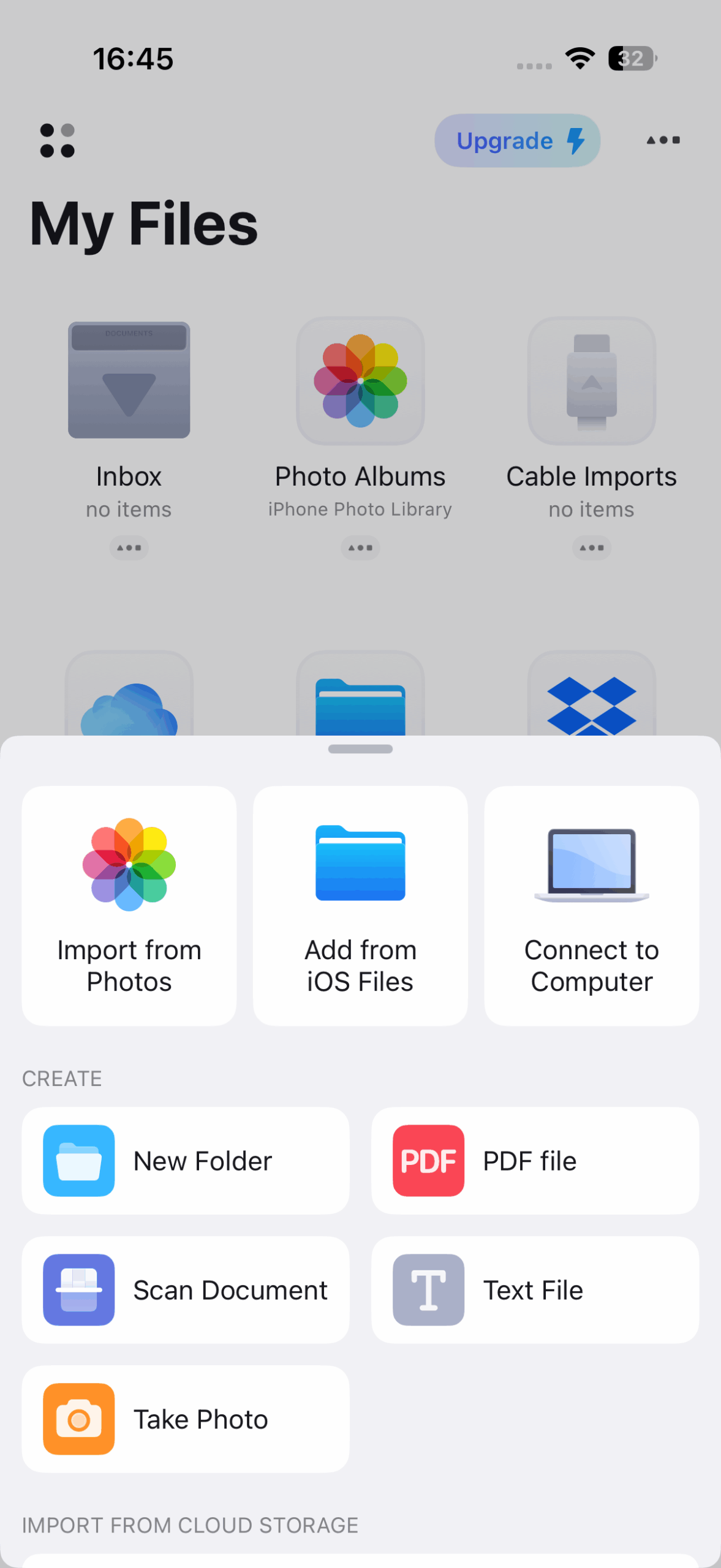Create a new PDF file
This screenshot has height=1568, width=721.
pos(535,1161)
